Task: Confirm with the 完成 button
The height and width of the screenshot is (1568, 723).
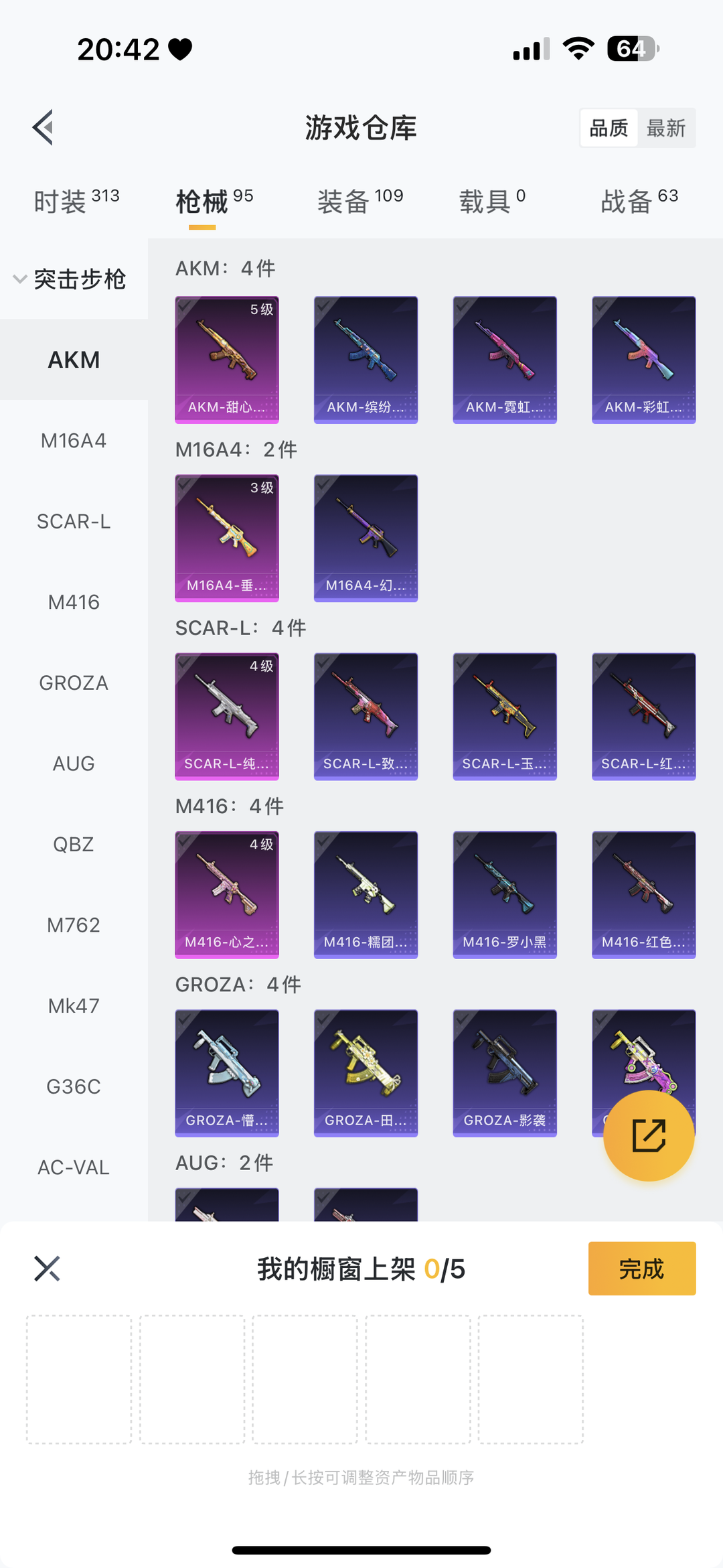Action: (641, 1269)
